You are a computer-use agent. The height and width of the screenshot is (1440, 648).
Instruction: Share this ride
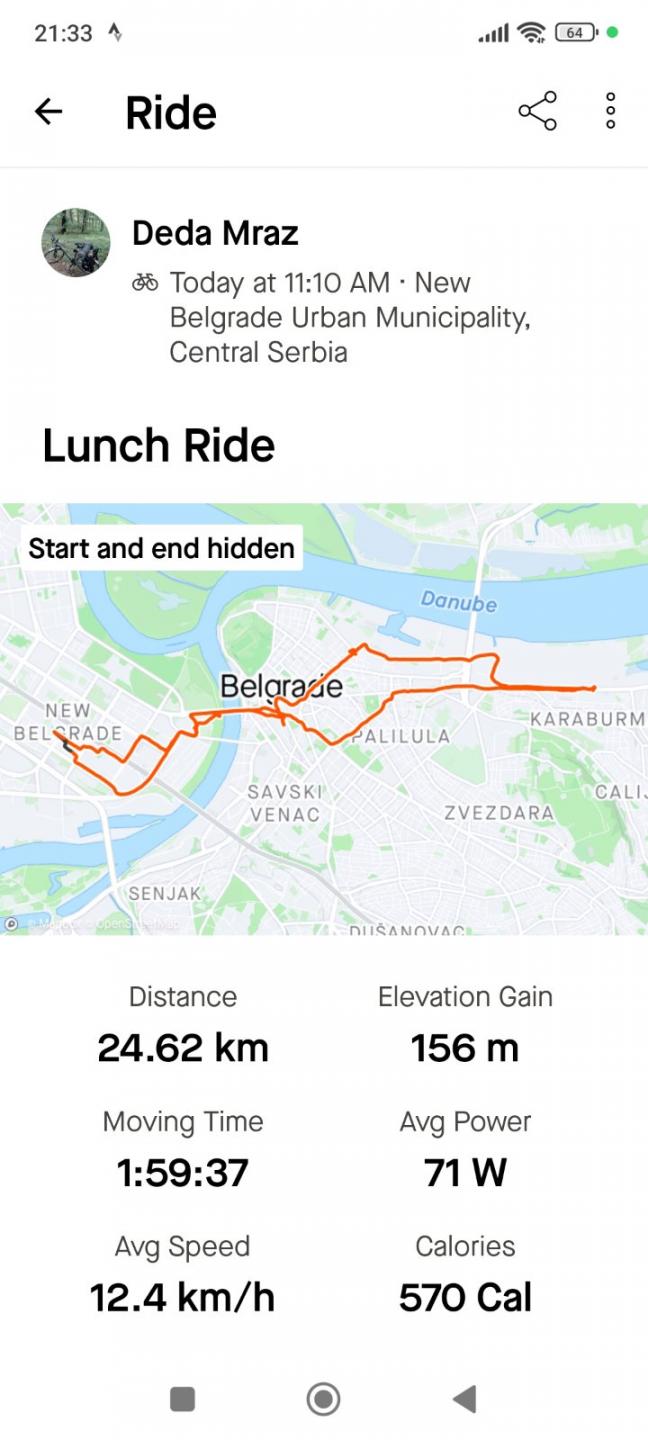click(x=537, y=111)
